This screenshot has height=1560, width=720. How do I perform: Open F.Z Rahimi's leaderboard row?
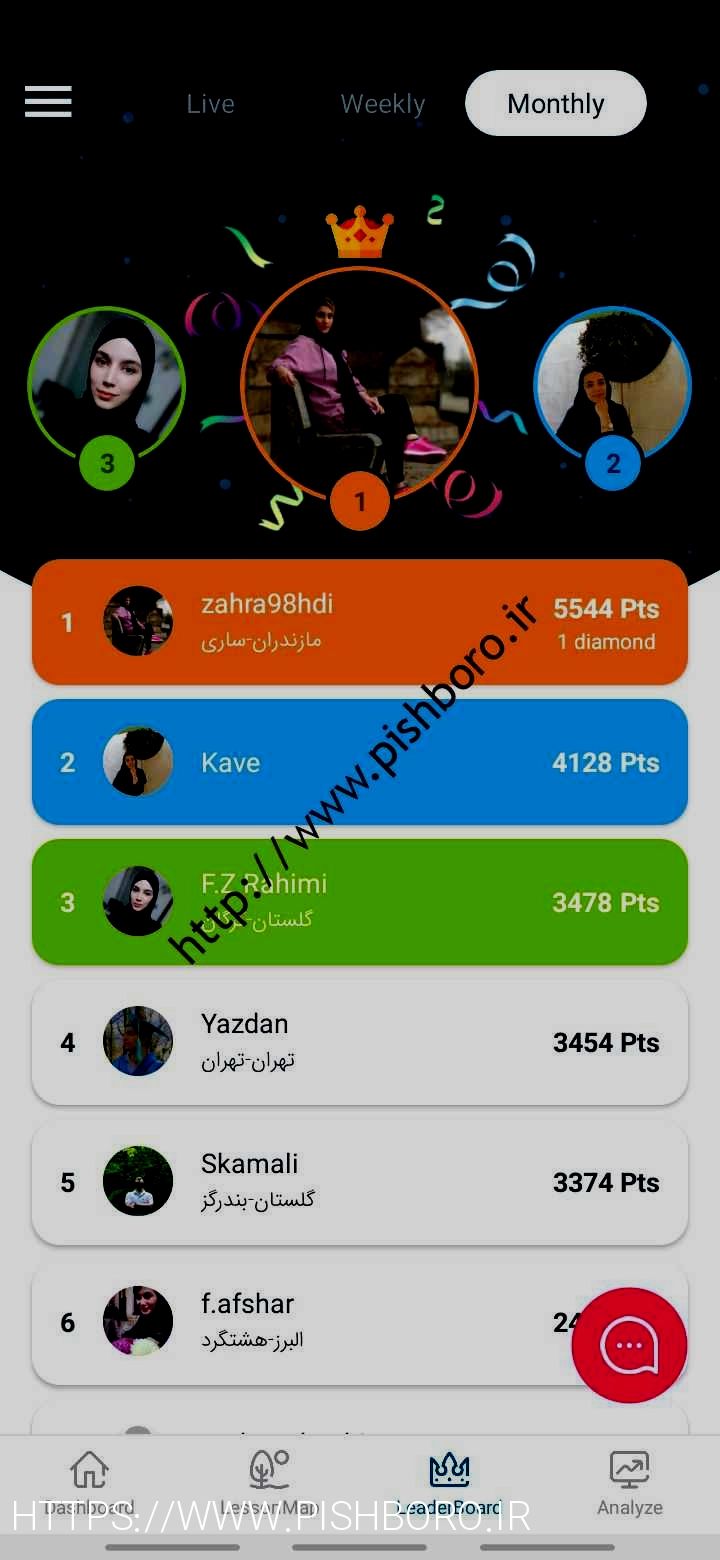pos(360,902)
